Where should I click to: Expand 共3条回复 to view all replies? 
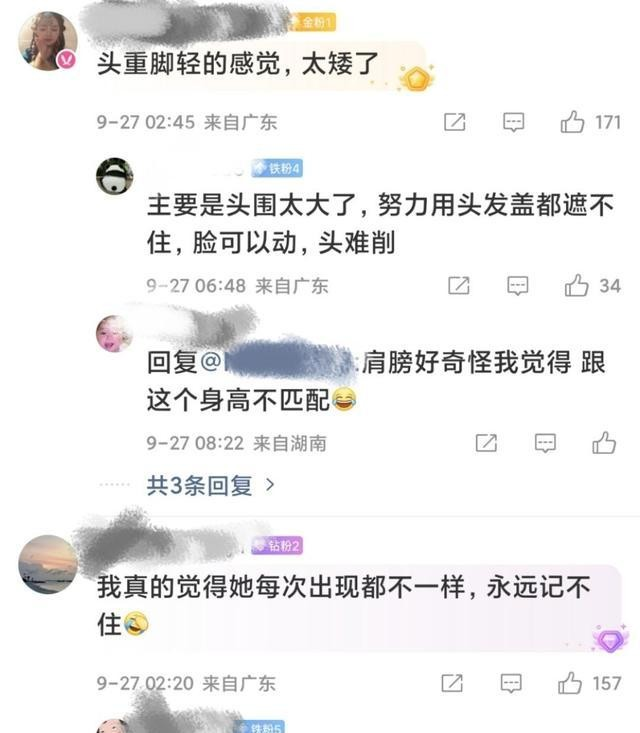pos(212,486)
